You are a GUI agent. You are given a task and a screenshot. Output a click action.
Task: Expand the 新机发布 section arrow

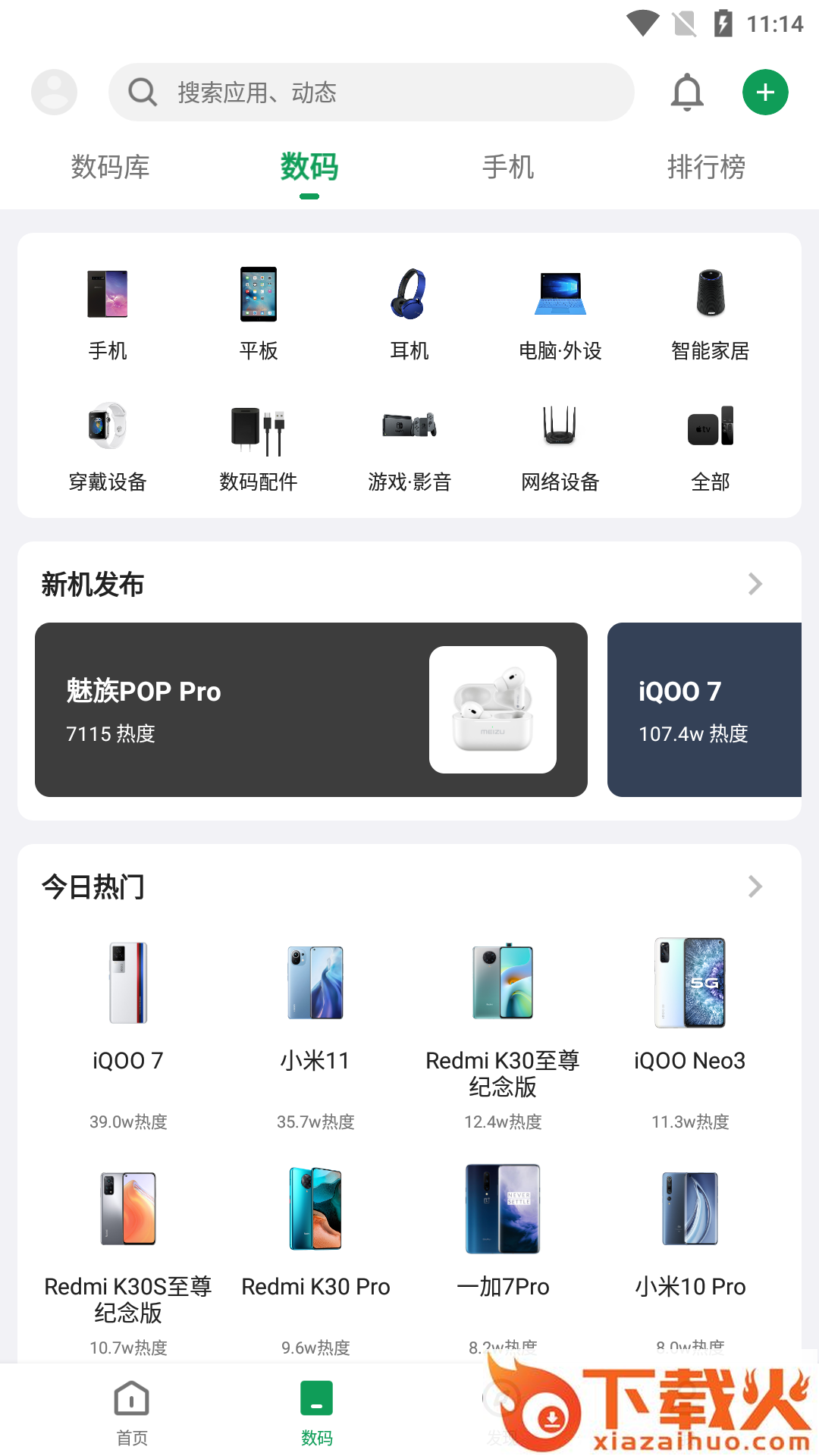pyautogui.click(x=755, y=584)
